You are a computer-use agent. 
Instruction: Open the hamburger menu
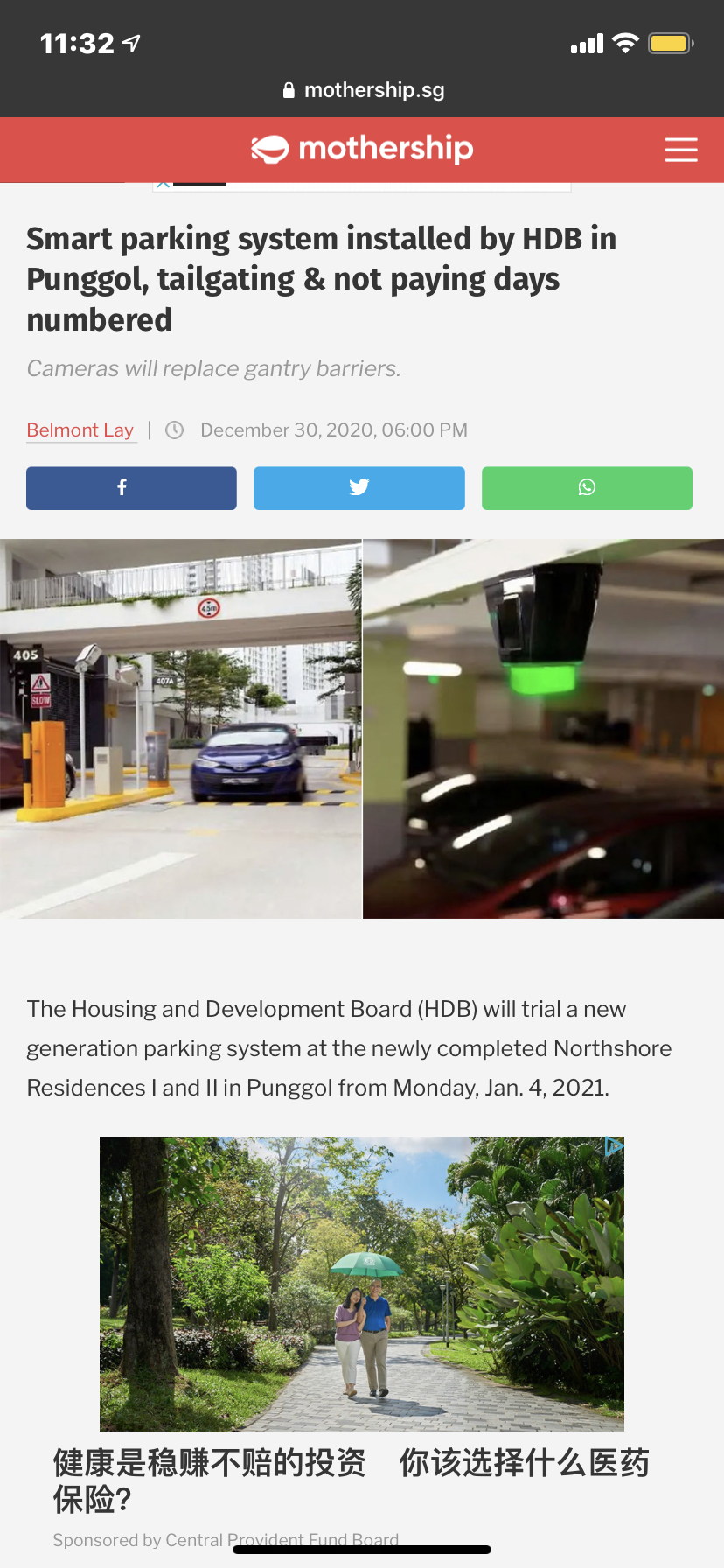(680, 150)
